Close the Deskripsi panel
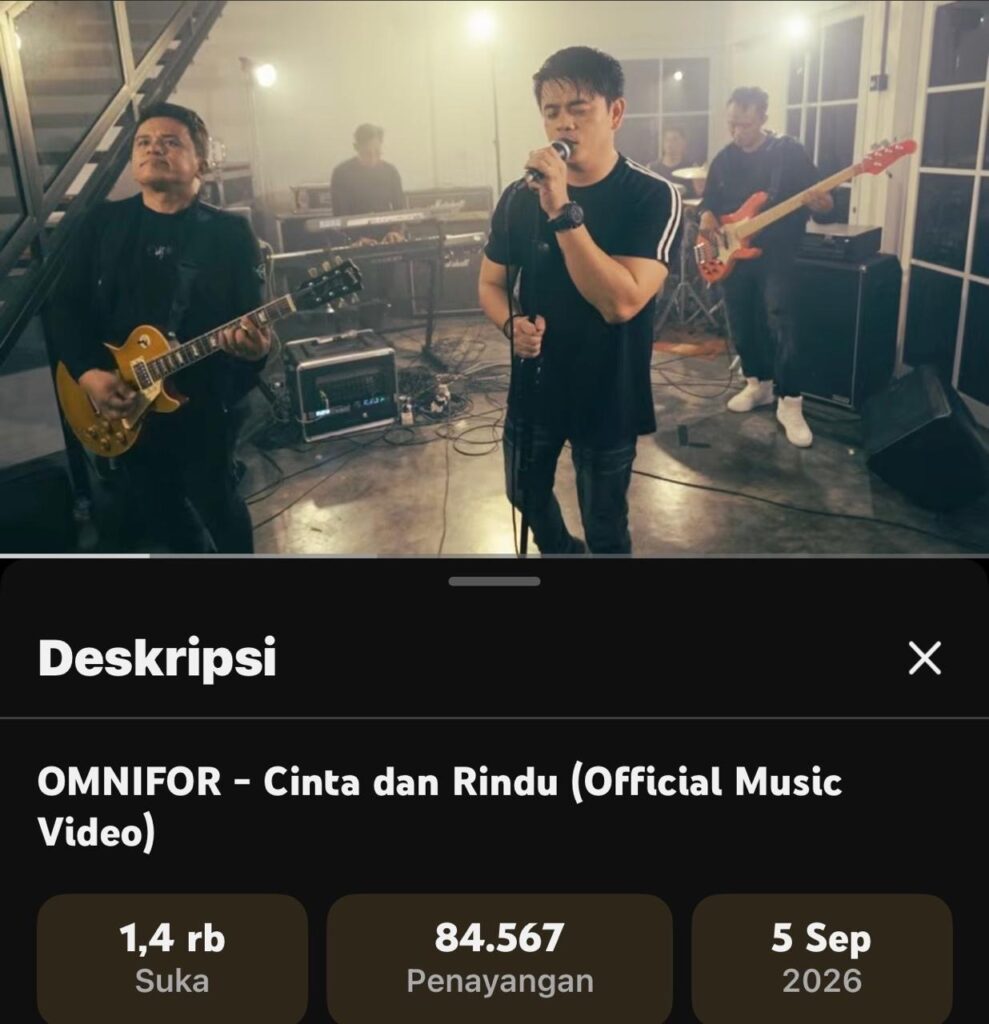The height and width of the screenshot is (1024, 989). click(924, 658)
